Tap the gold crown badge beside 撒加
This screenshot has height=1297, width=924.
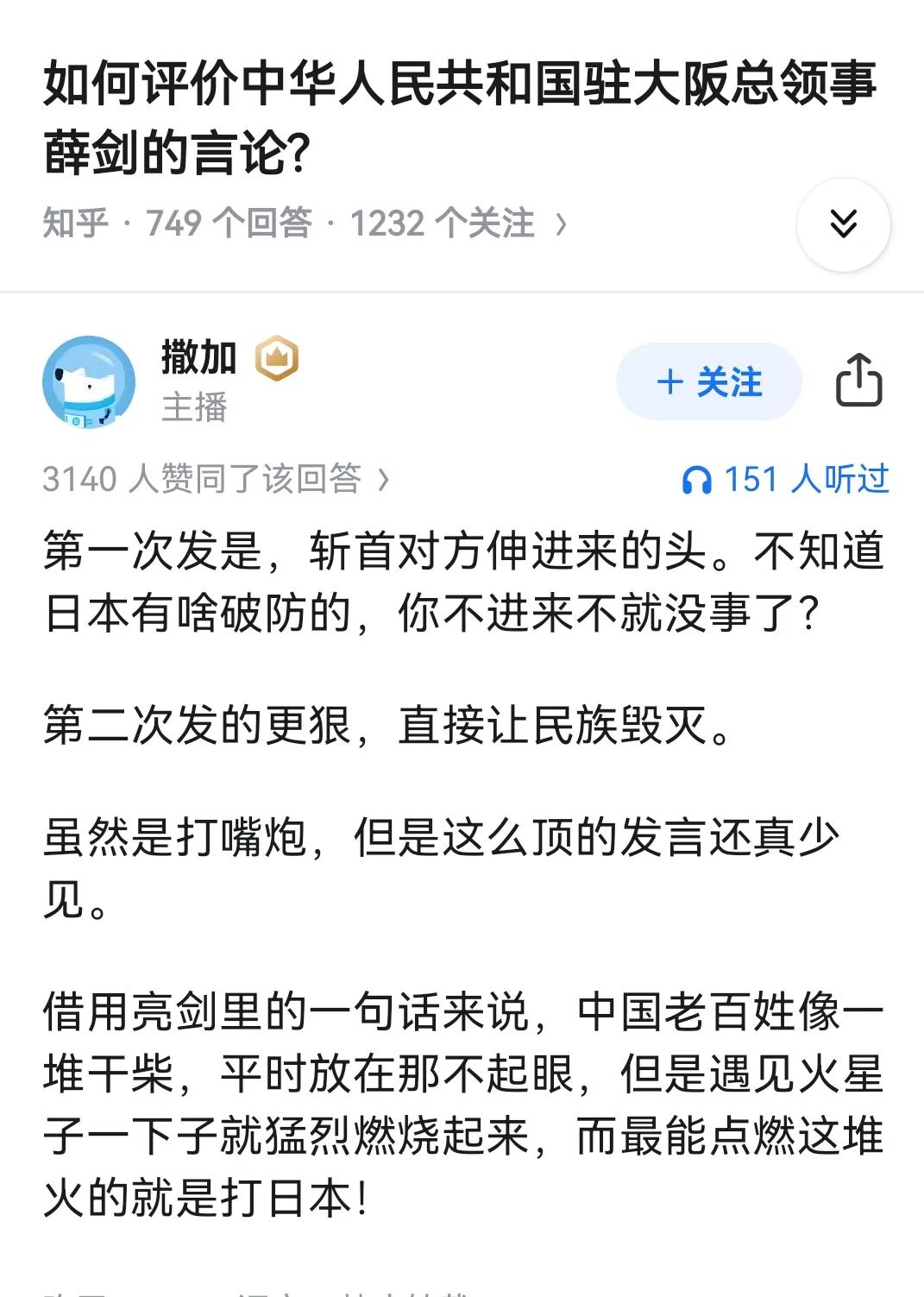(276, 357)
